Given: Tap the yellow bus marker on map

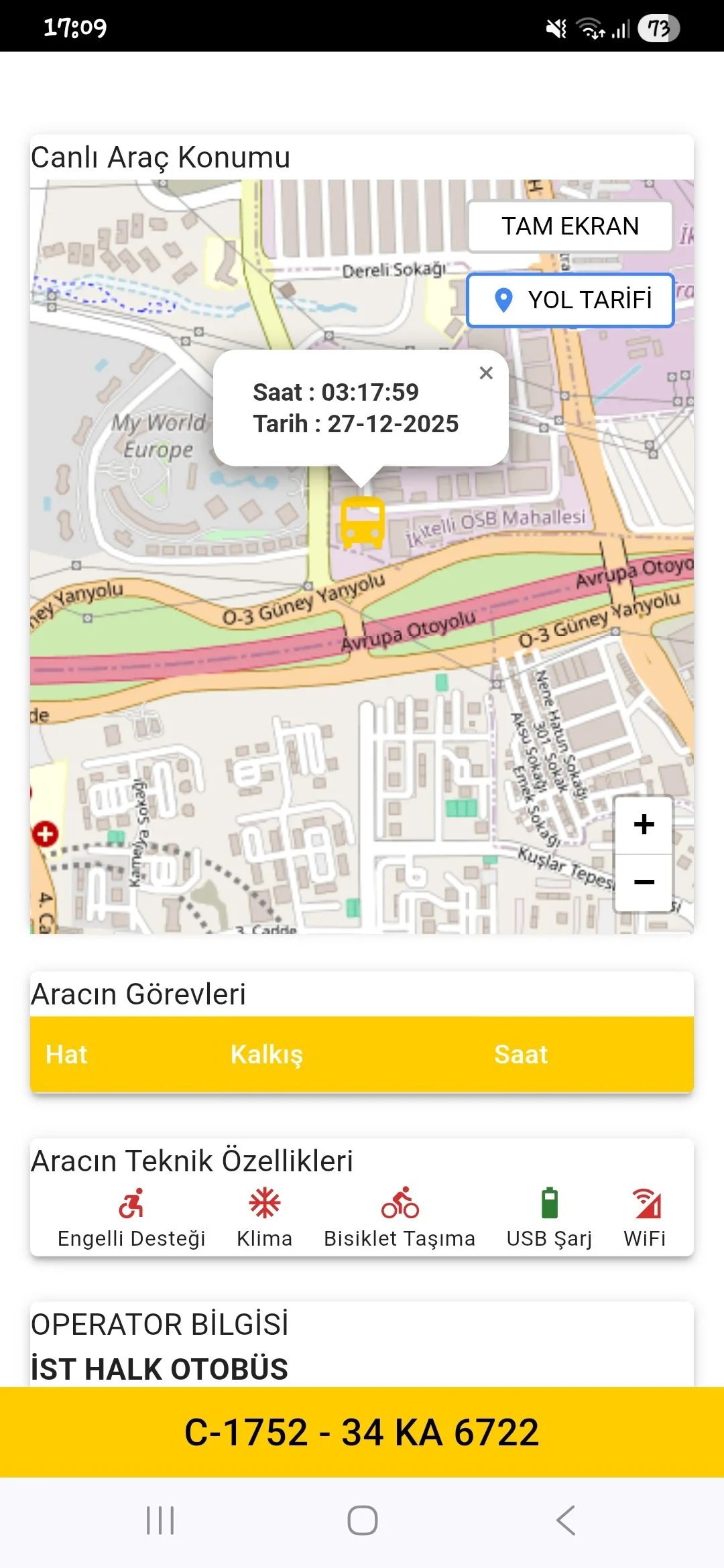Looking at the screenshot, I should [x=362, y=523].
